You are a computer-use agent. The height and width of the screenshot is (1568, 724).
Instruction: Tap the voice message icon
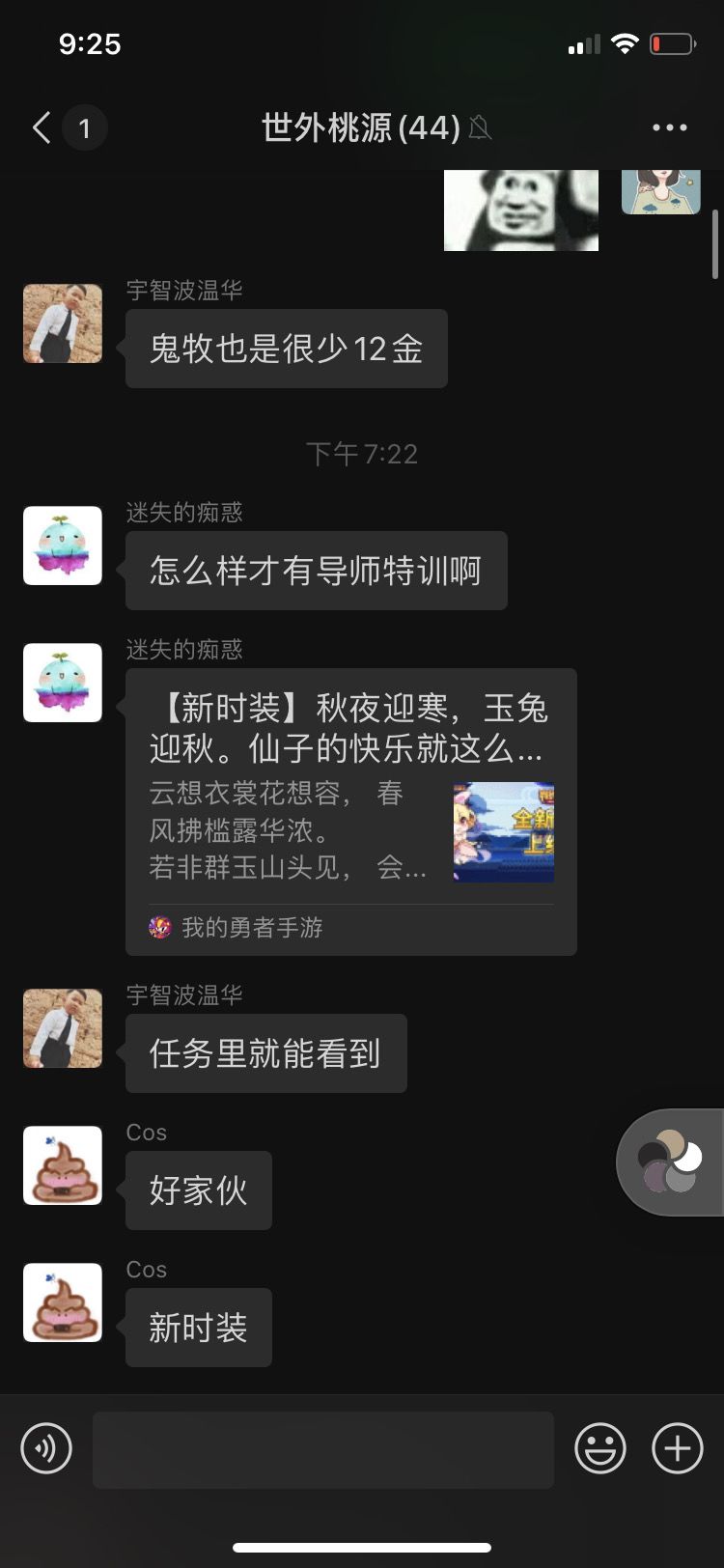[45, 1448]
